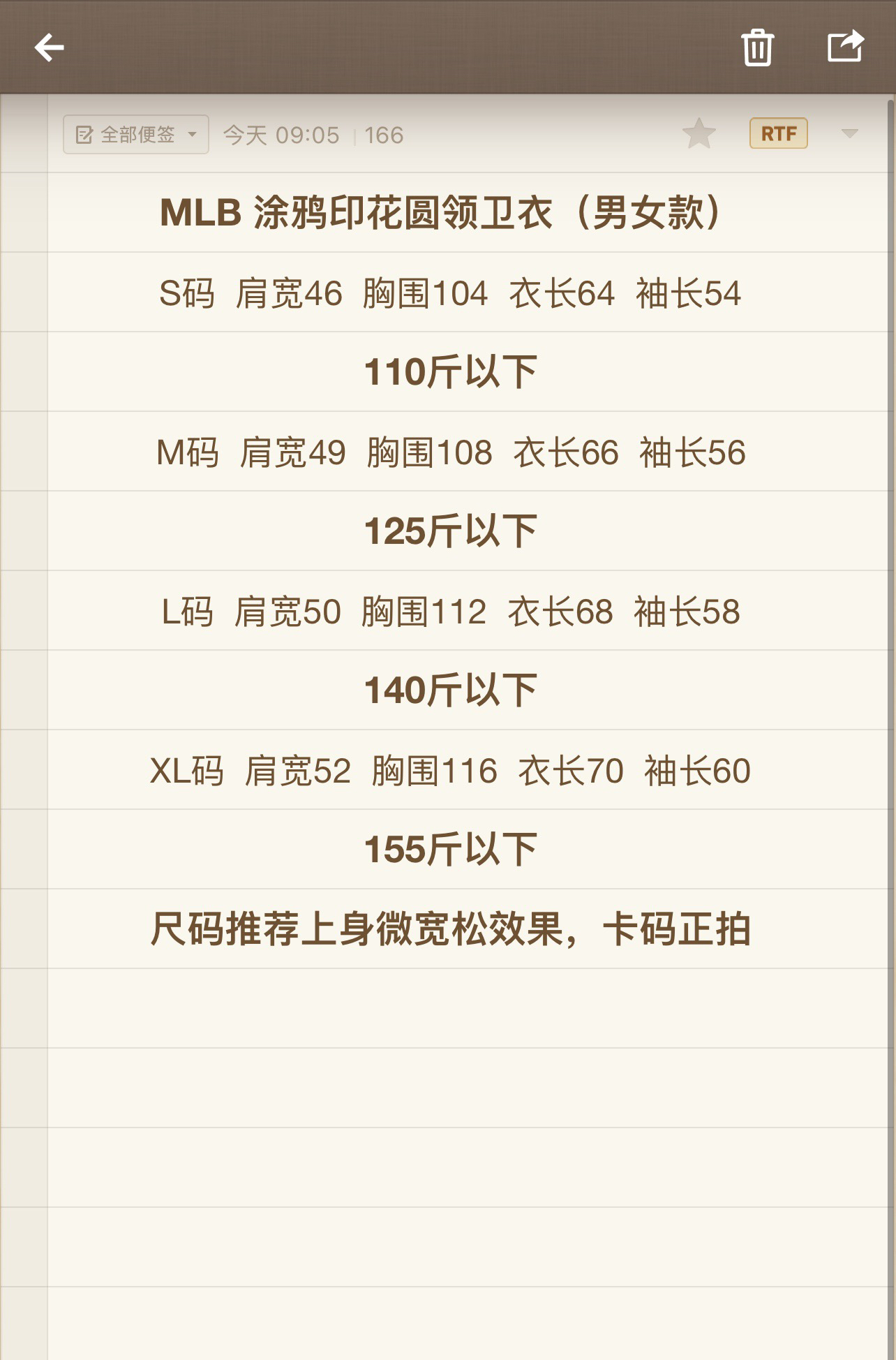896x1360 pixels.
Task: Tap the RTF format button
Action: click(x=779, y=133)
